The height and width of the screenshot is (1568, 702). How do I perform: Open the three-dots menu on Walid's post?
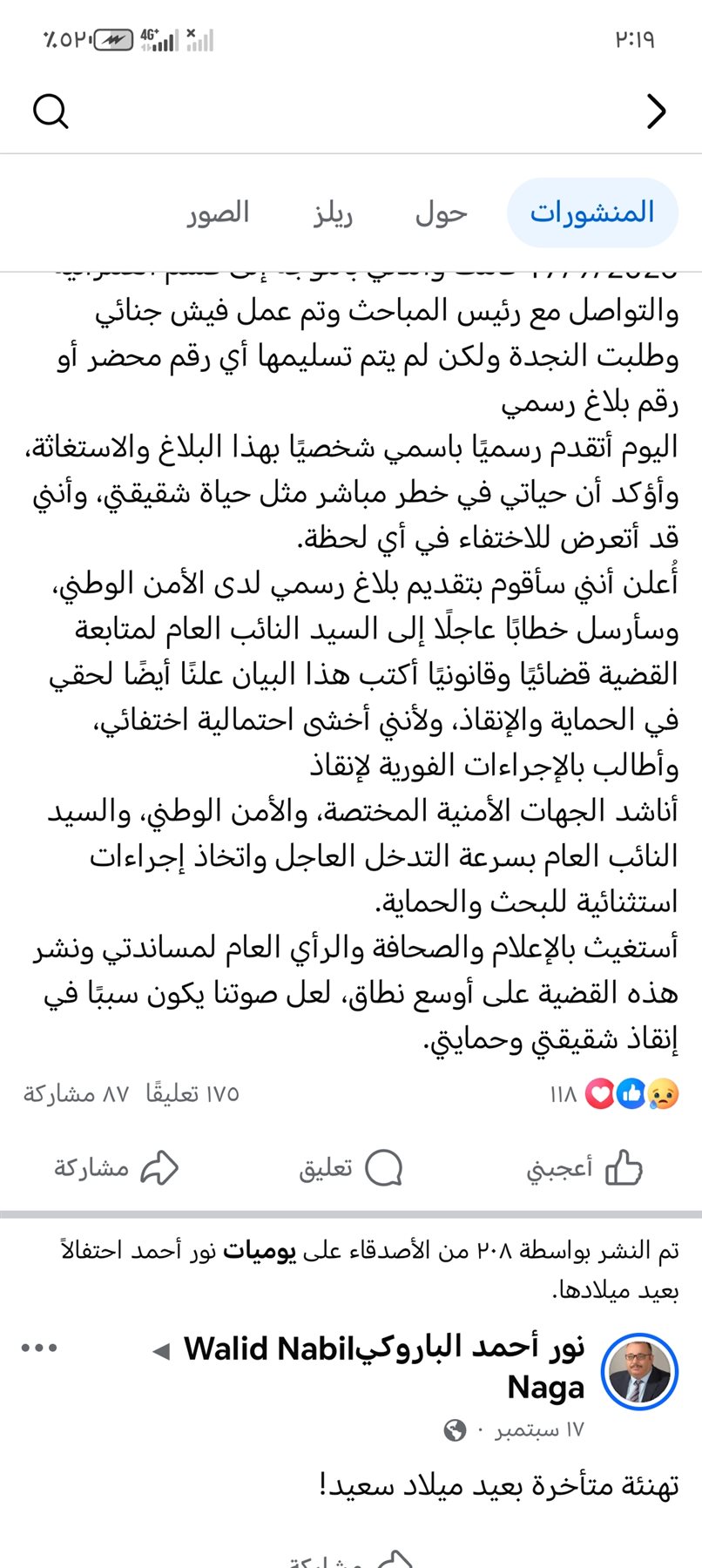pyautogui.click(x=39, y=1348)
